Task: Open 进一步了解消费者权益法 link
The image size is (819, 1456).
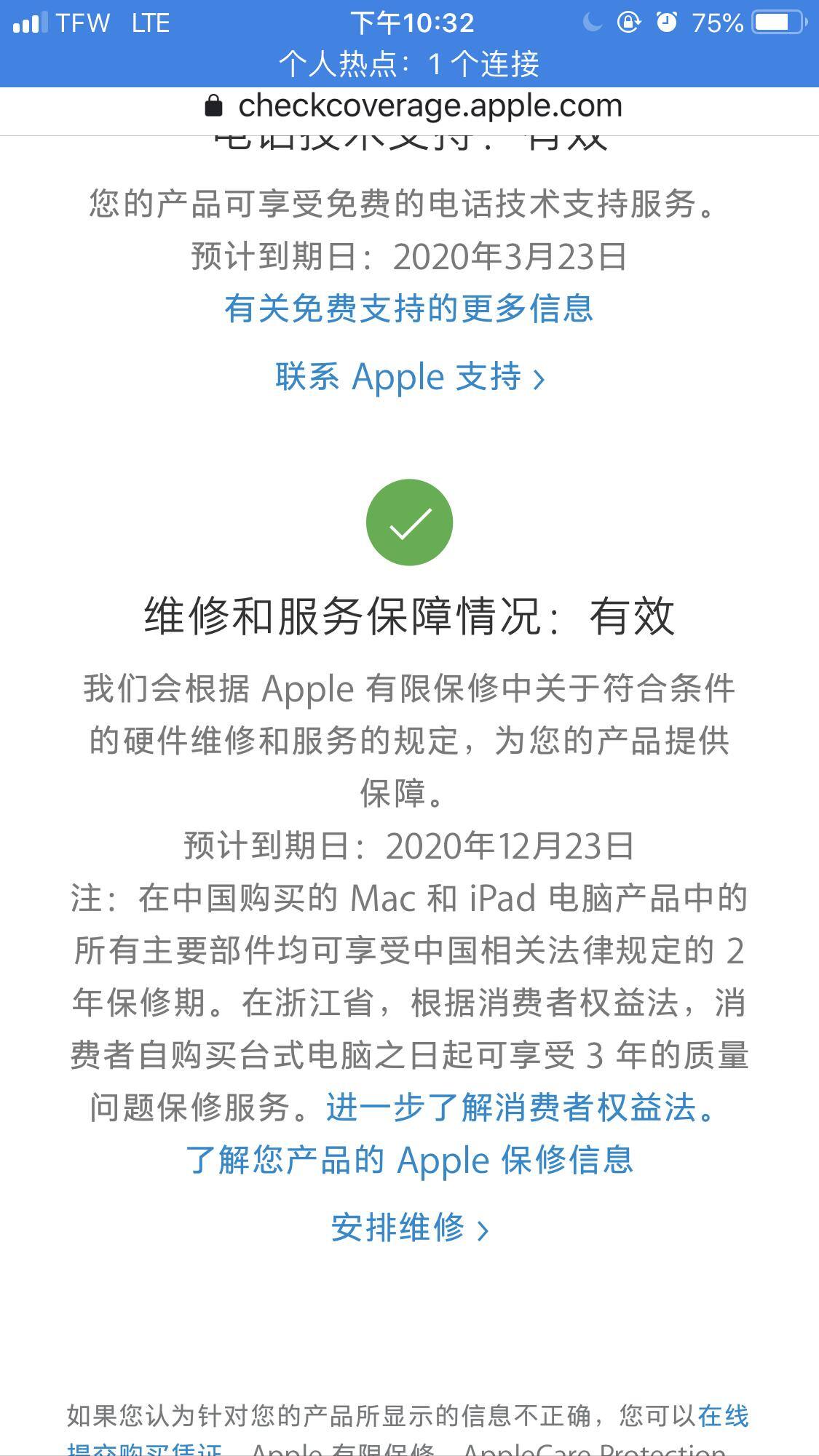Action: [x=521, y=1107]
